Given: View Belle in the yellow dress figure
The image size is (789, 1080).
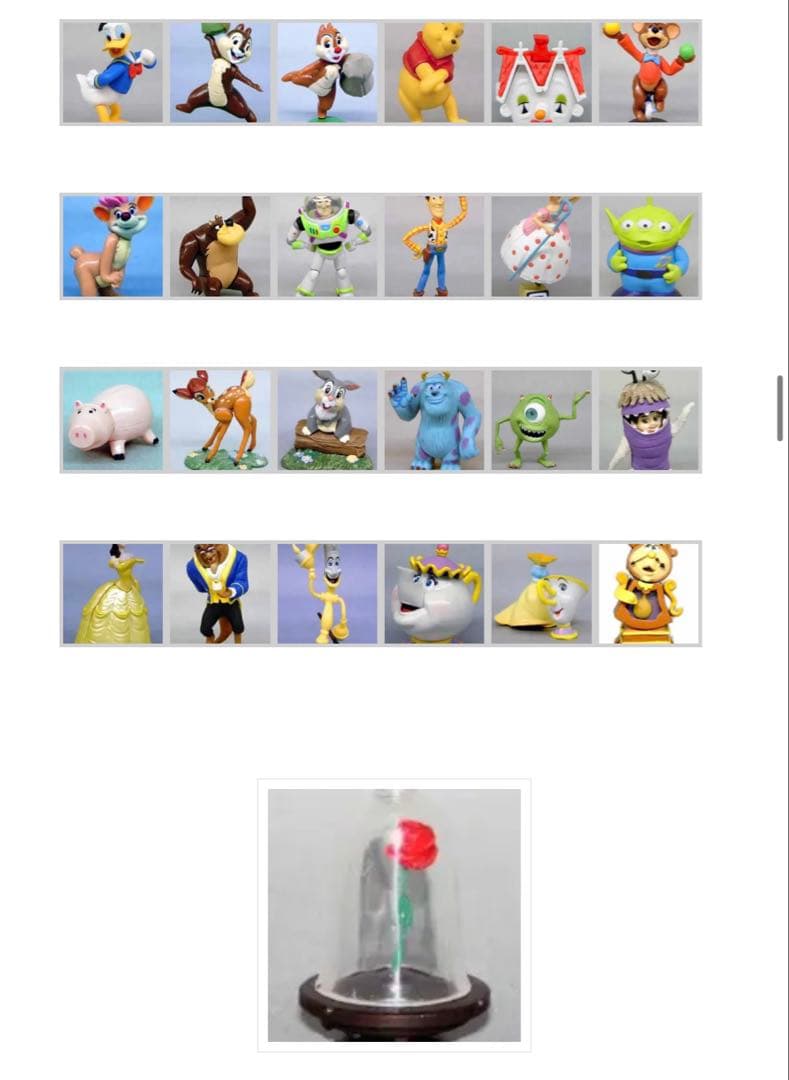Looking at the screenshot, I should tap(112, 594).
